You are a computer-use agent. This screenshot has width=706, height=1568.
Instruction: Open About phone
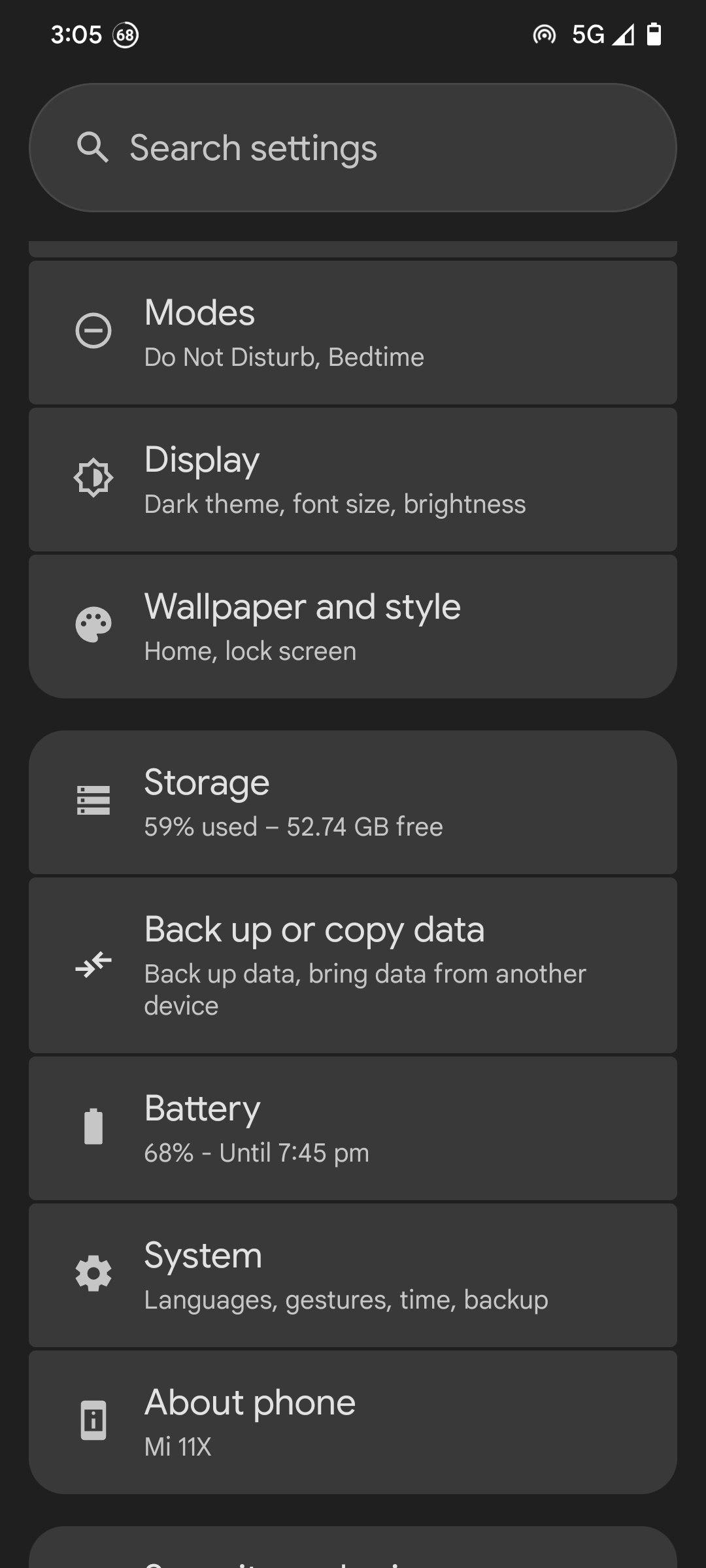click(x=353, y=1422)
